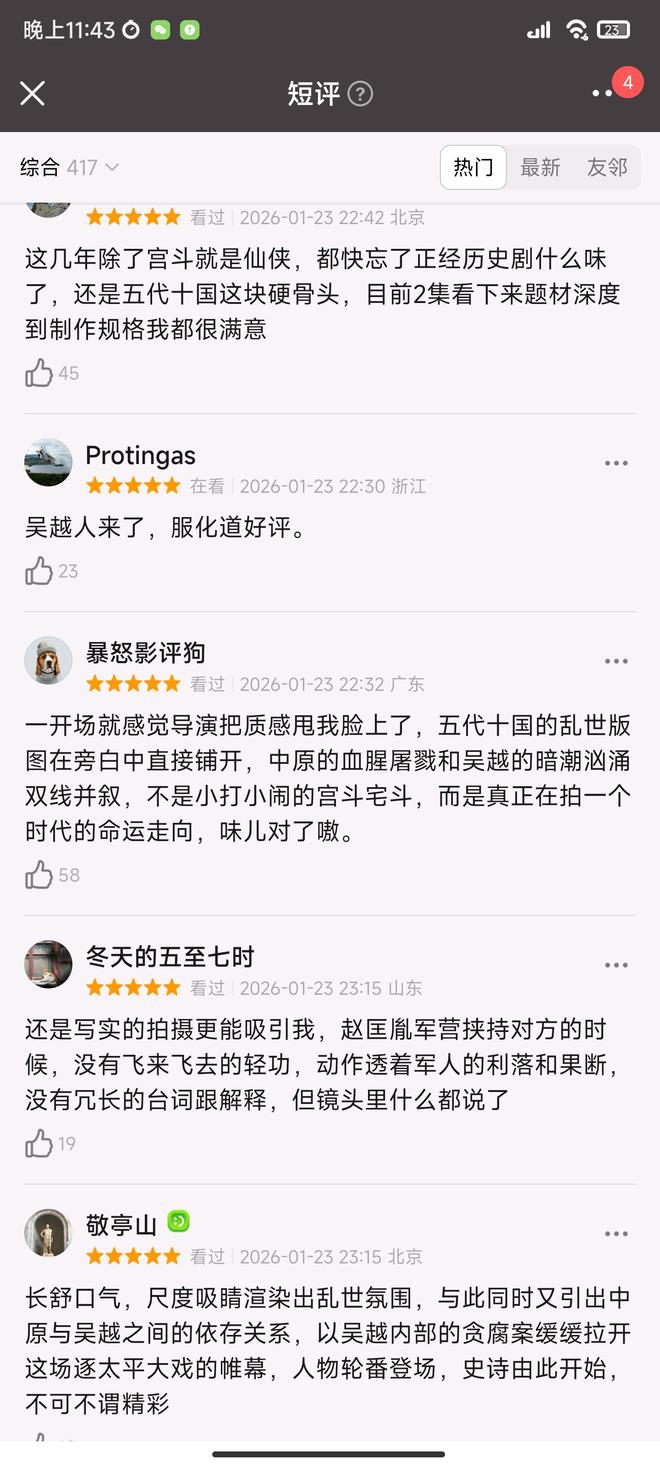The height and width of the screenshot is (1467, 660).
Task: Open more options on Protingas's review
Action: [x=616, y=463]
